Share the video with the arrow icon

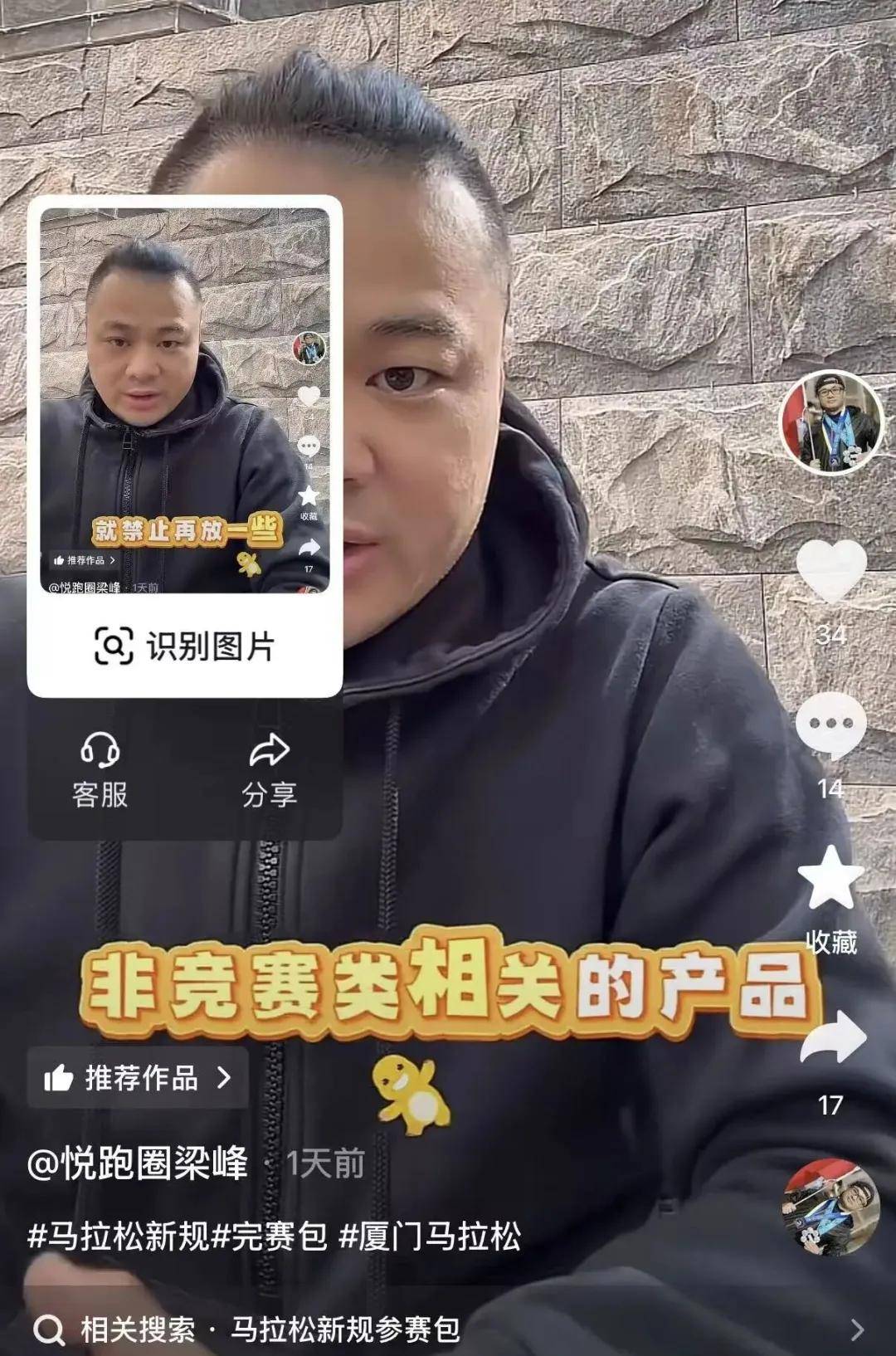point(832,1037)
